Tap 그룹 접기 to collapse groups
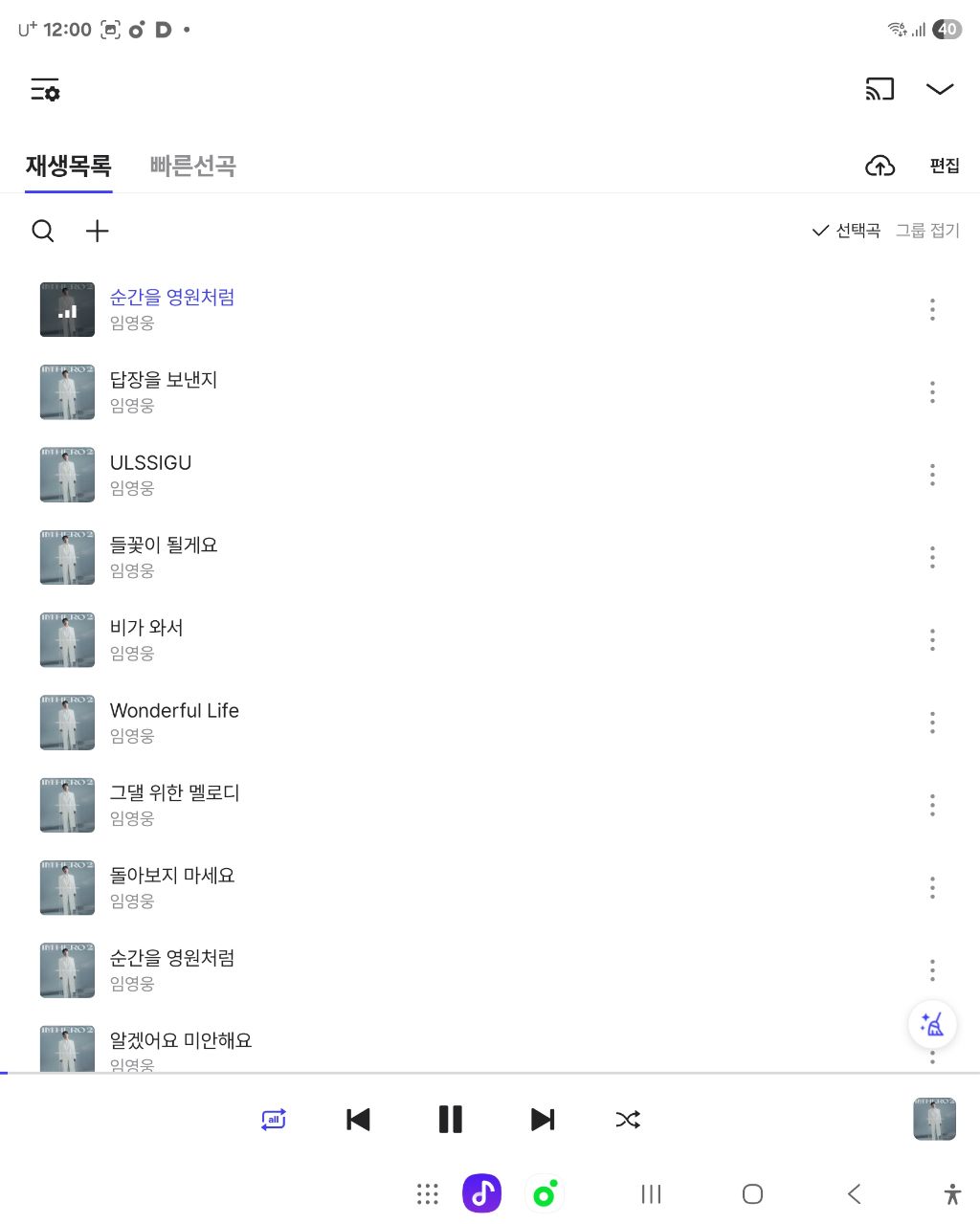980x1224 pixels. coord(927,231)
